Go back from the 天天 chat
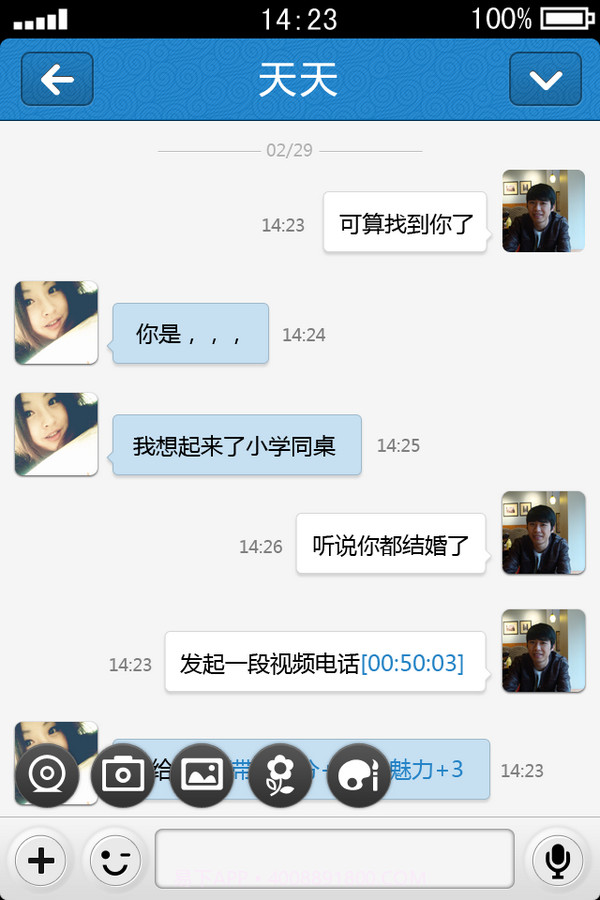This screenshot has height=900, width=600. 57,79
